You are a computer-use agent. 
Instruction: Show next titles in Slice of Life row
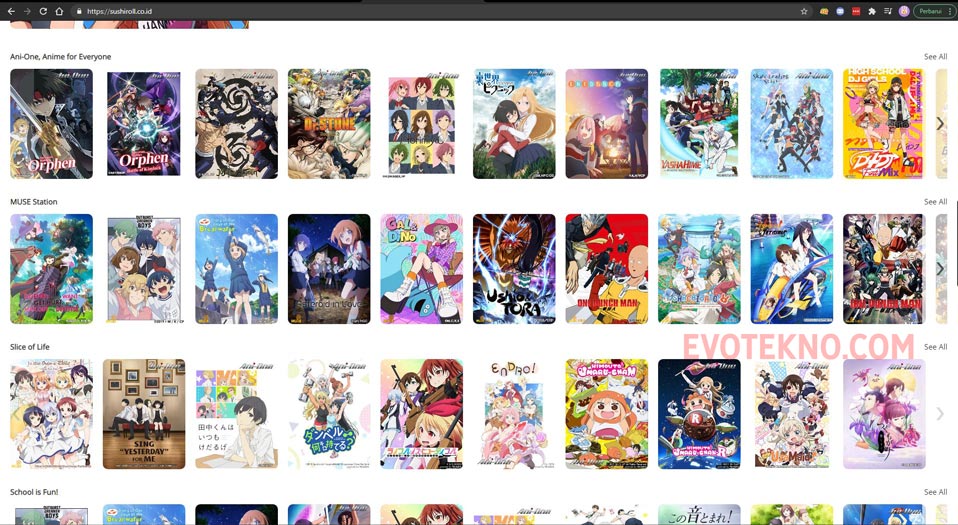pos(940,414)
